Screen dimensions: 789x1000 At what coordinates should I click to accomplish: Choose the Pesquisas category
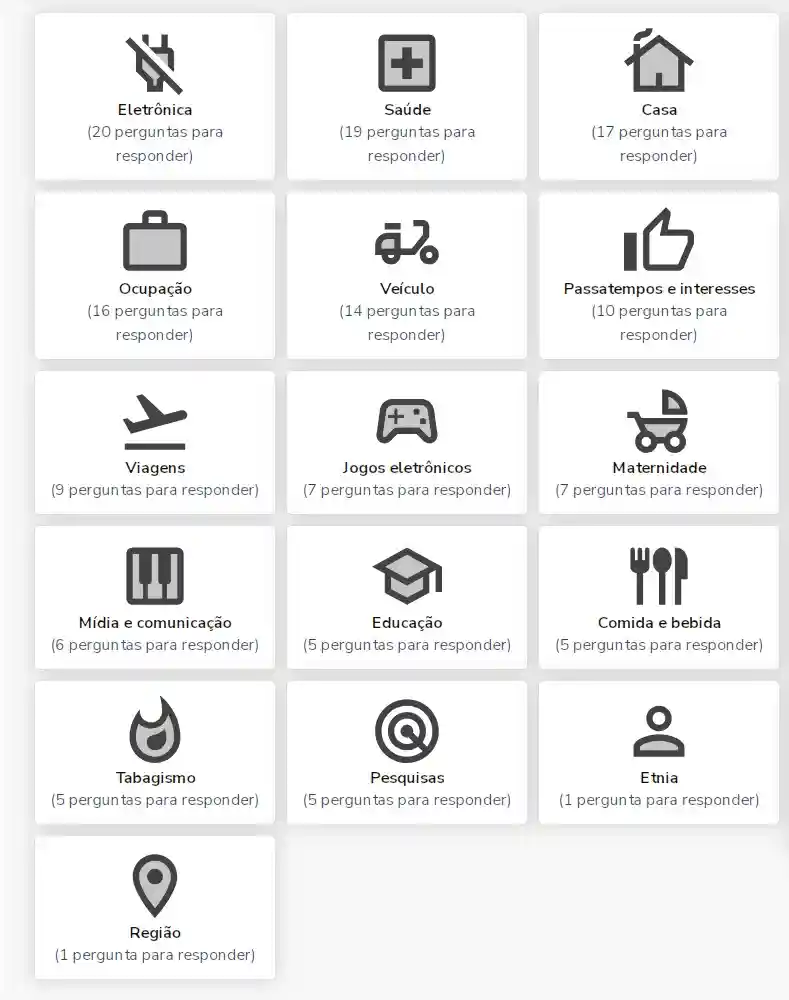pos(407,753)
